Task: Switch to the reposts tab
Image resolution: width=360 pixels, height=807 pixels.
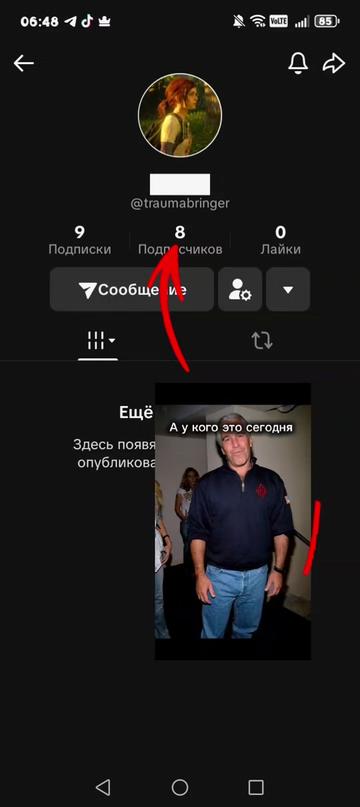Action: [x=262, y=340]
